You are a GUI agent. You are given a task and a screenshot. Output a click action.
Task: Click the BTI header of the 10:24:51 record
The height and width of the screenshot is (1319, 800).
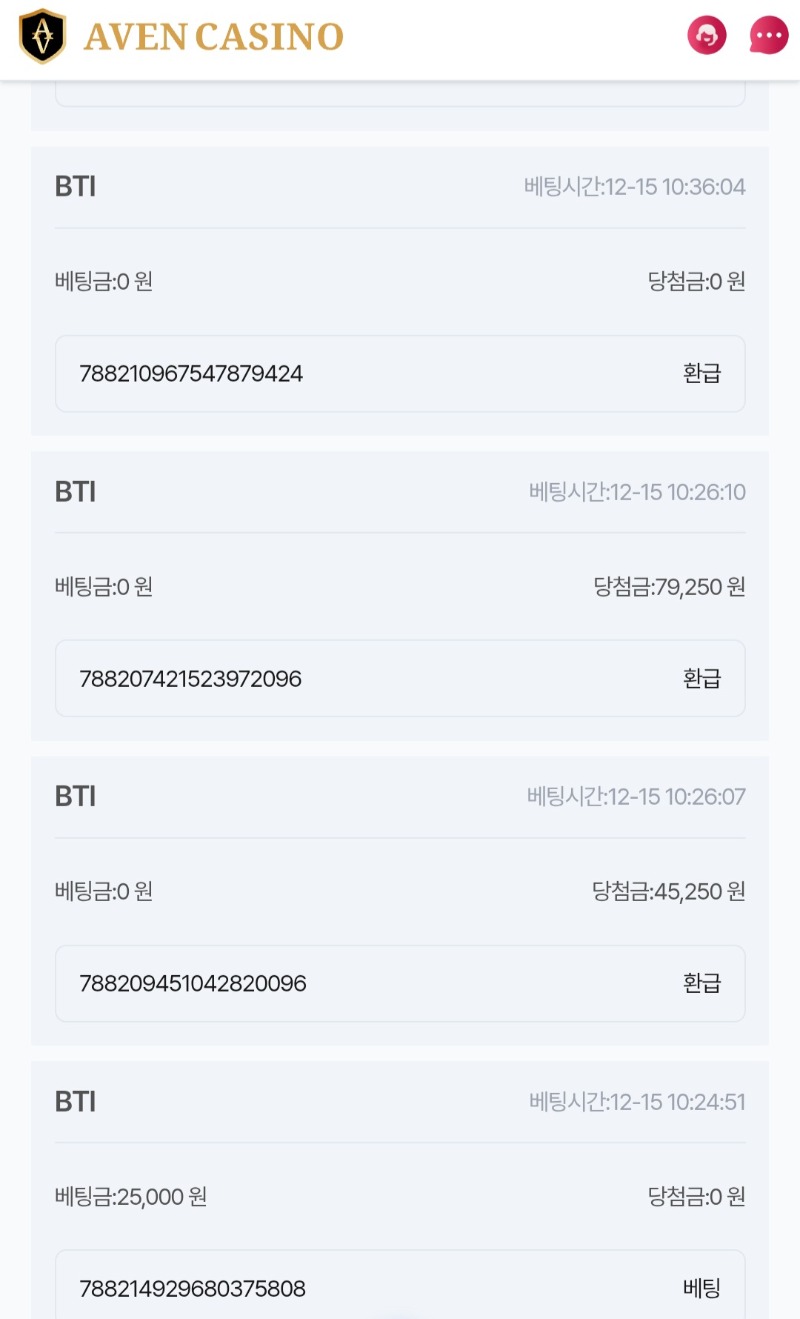(75, 1100)
